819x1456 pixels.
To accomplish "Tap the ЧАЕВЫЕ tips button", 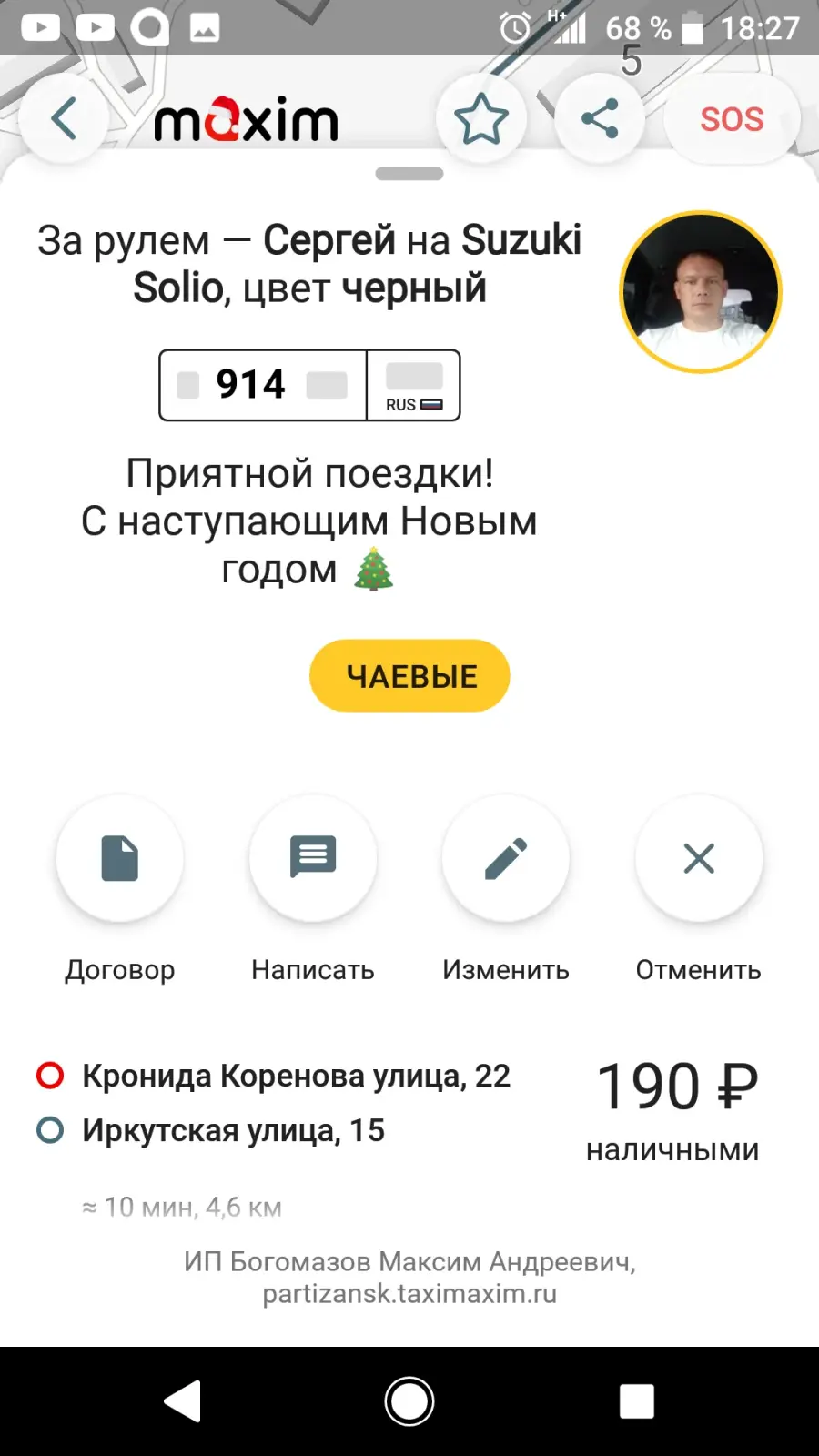I will pyautogui.click(x=409, y=676).
